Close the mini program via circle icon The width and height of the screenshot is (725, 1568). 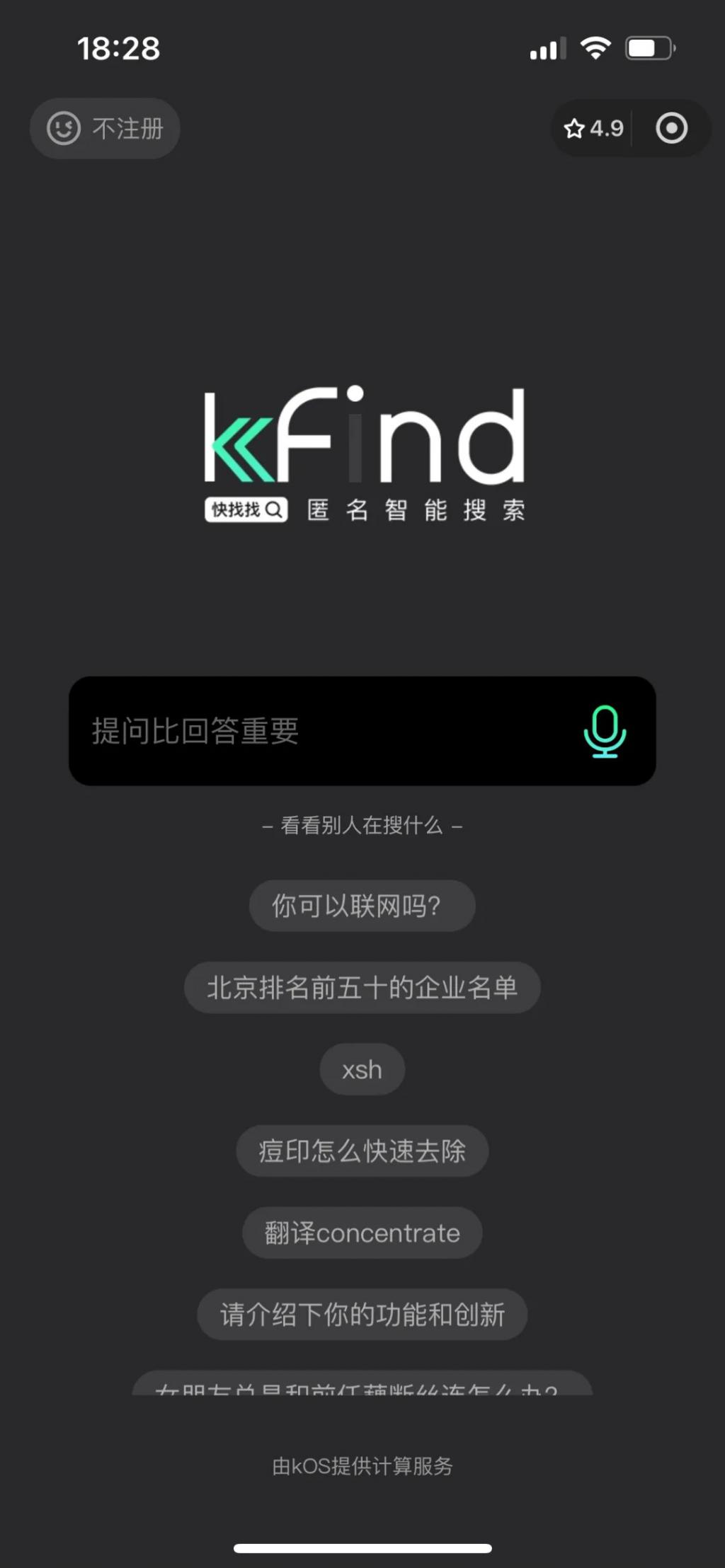tap(671, 129)
